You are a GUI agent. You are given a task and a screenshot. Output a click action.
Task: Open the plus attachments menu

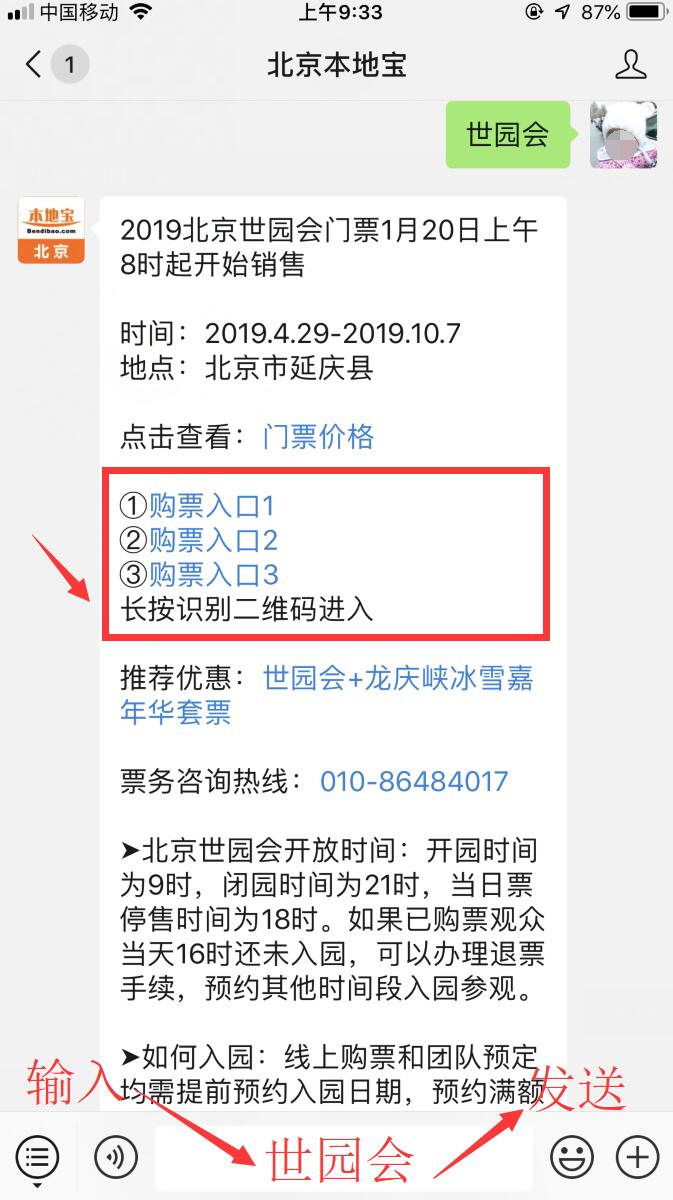pos(637,1158)
